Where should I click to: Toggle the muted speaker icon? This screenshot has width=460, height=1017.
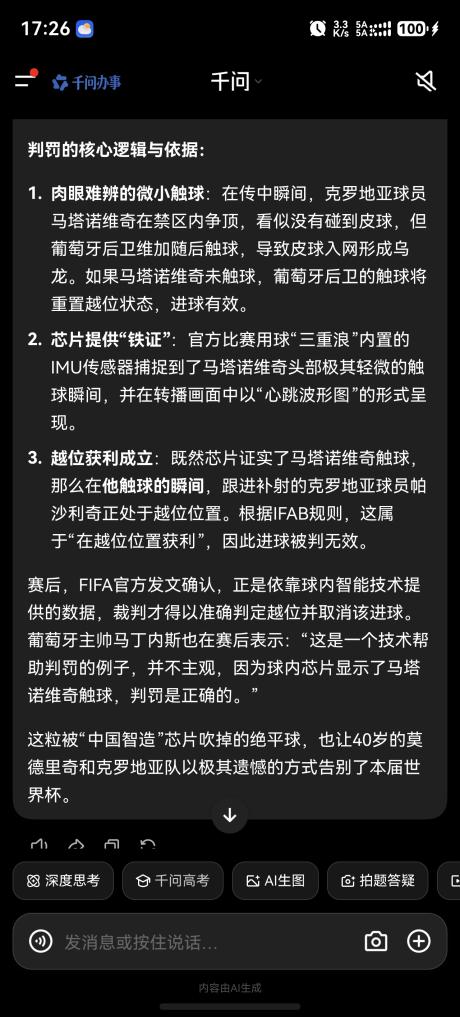click(426, 82)
